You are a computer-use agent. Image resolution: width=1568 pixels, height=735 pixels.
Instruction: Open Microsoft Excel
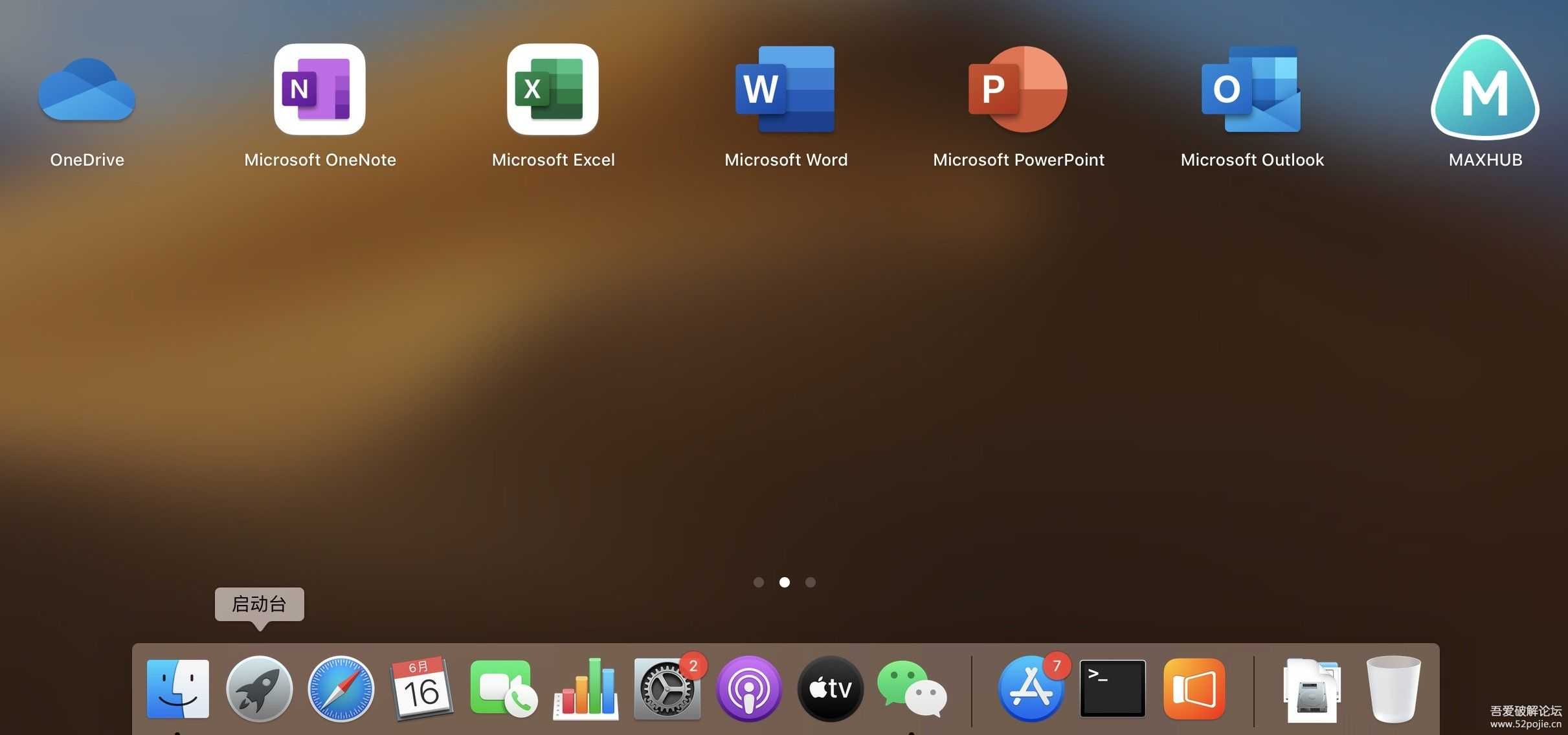[x=553, y=89]
